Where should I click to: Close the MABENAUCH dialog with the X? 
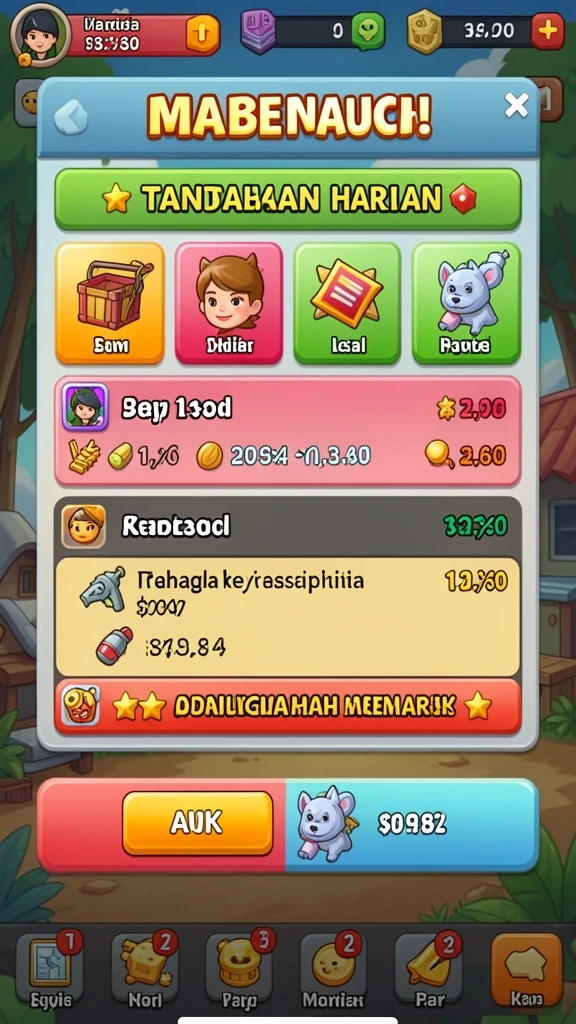[x=516, y=105]
